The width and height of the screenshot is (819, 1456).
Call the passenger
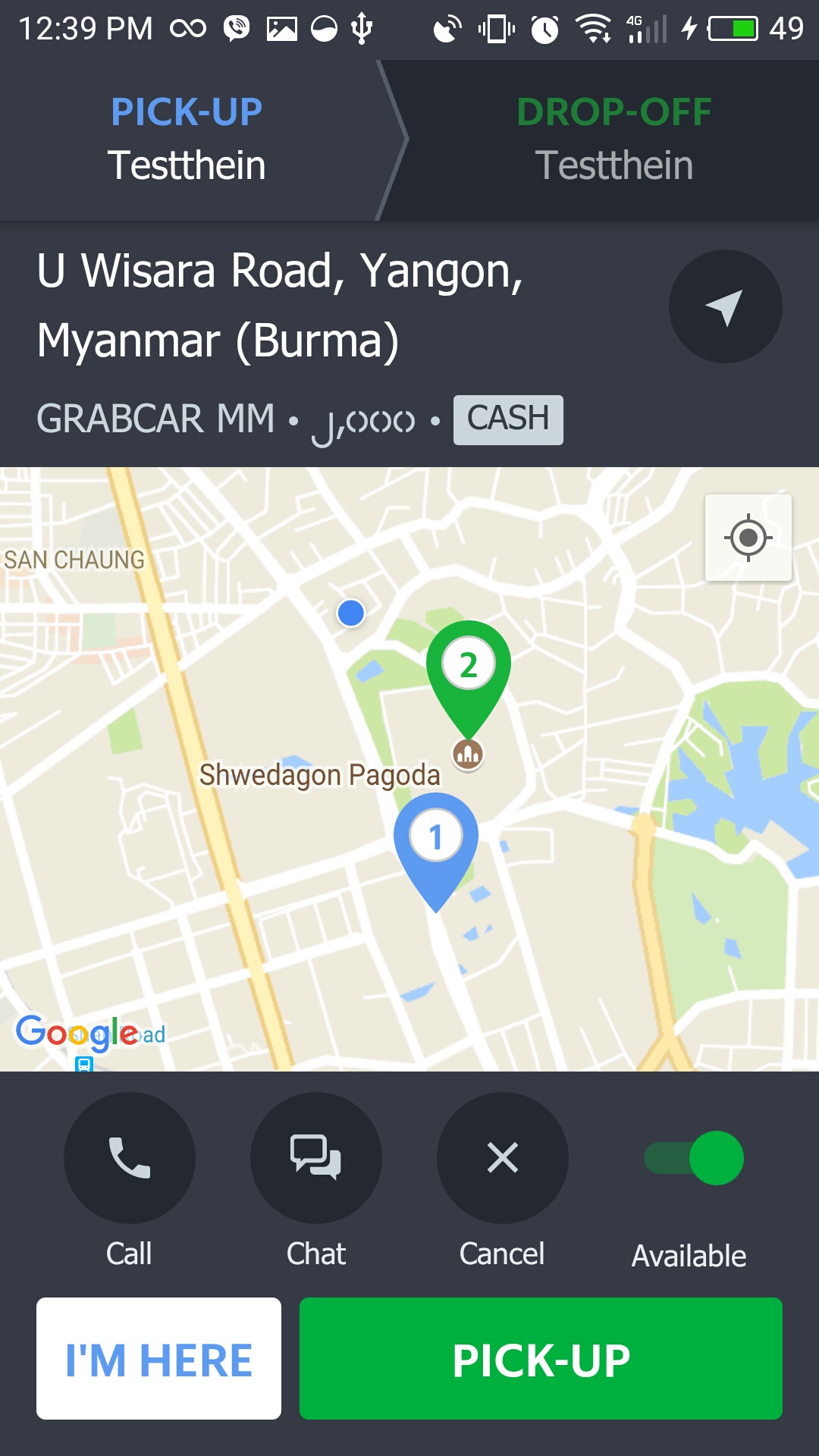[130, 1158]
